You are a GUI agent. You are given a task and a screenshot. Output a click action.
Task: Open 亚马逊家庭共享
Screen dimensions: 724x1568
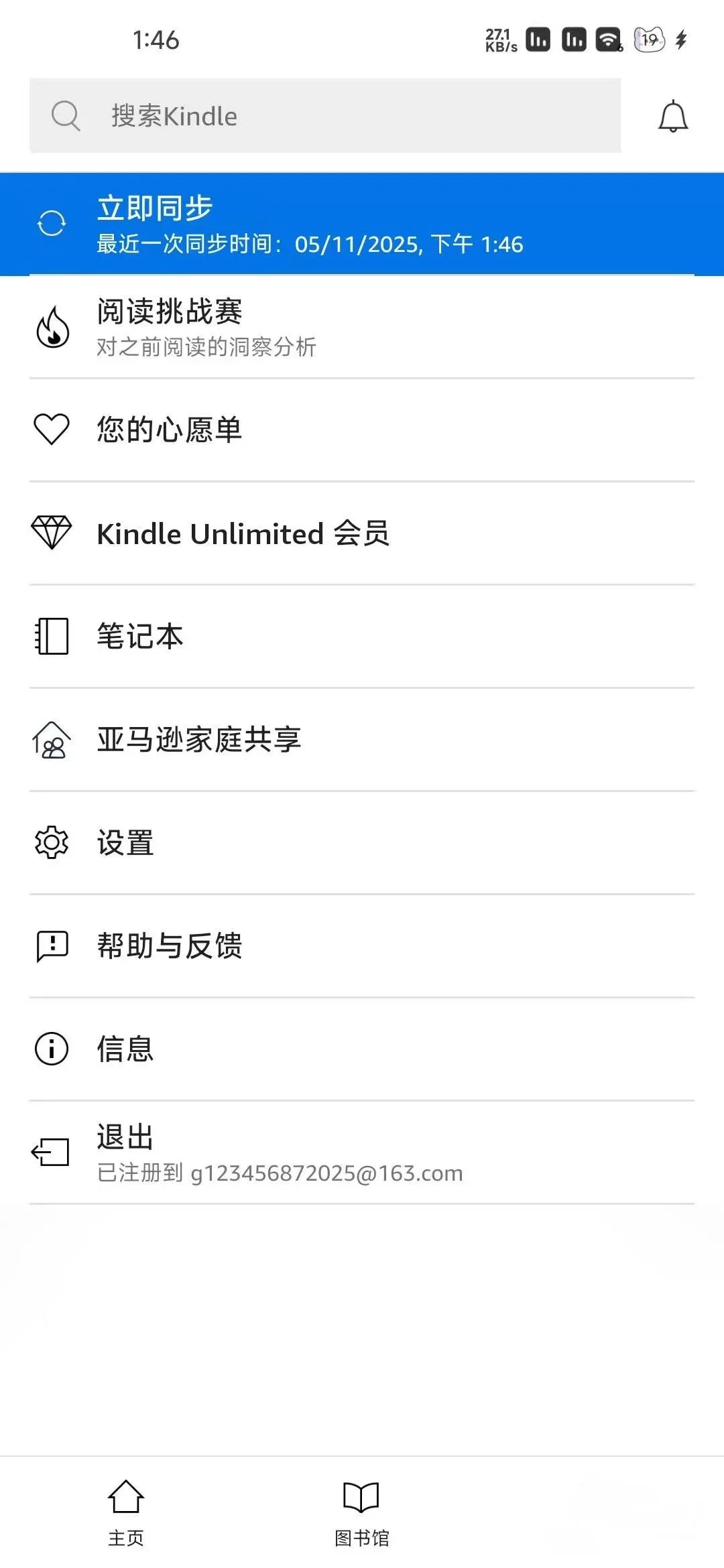[362, 739]
